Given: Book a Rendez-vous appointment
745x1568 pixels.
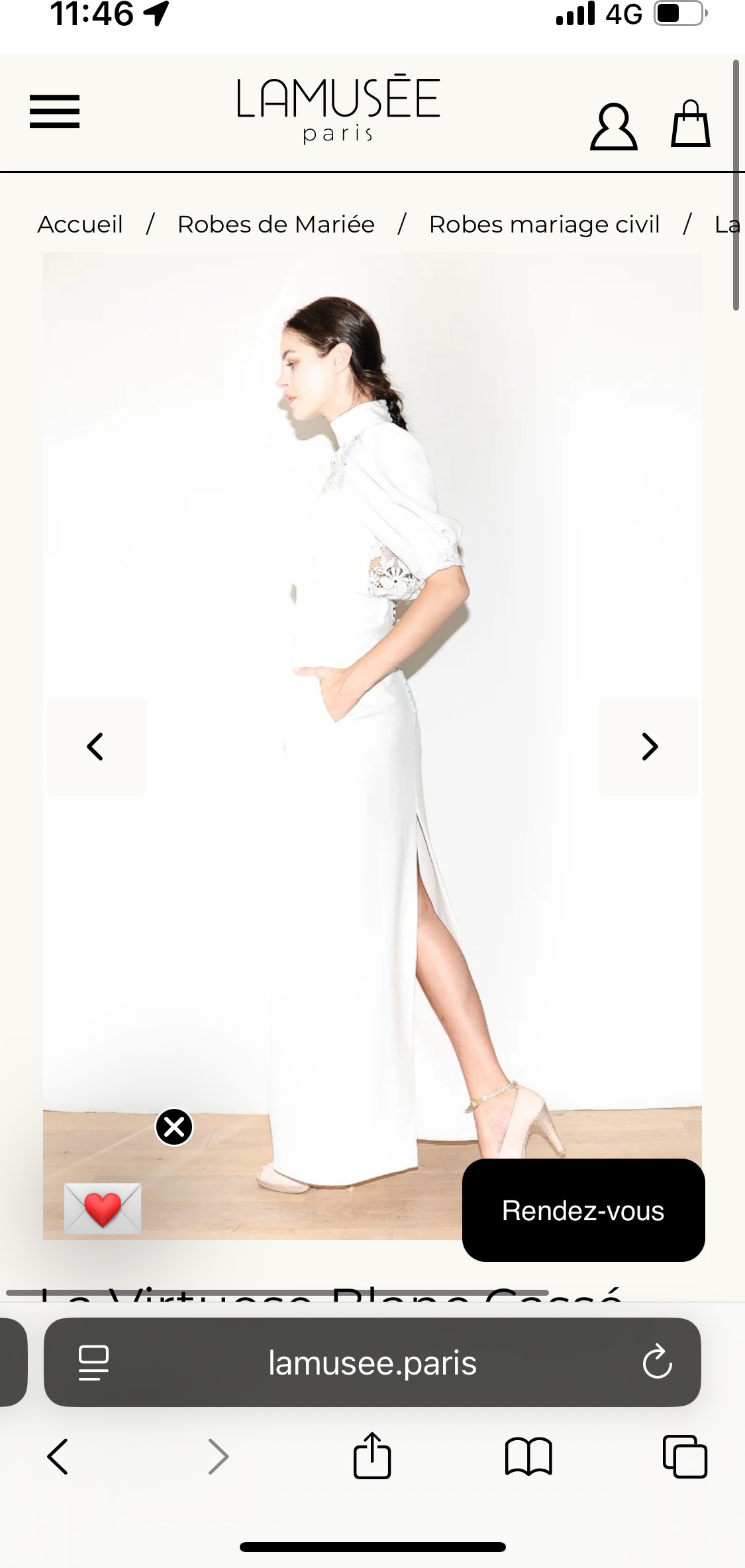Looking at the screenshot, I should tap(583, 1210).
